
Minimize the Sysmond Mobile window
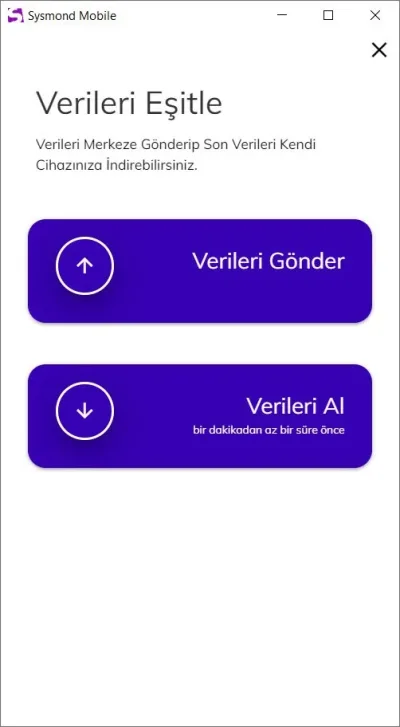click(x=282, y=15)
